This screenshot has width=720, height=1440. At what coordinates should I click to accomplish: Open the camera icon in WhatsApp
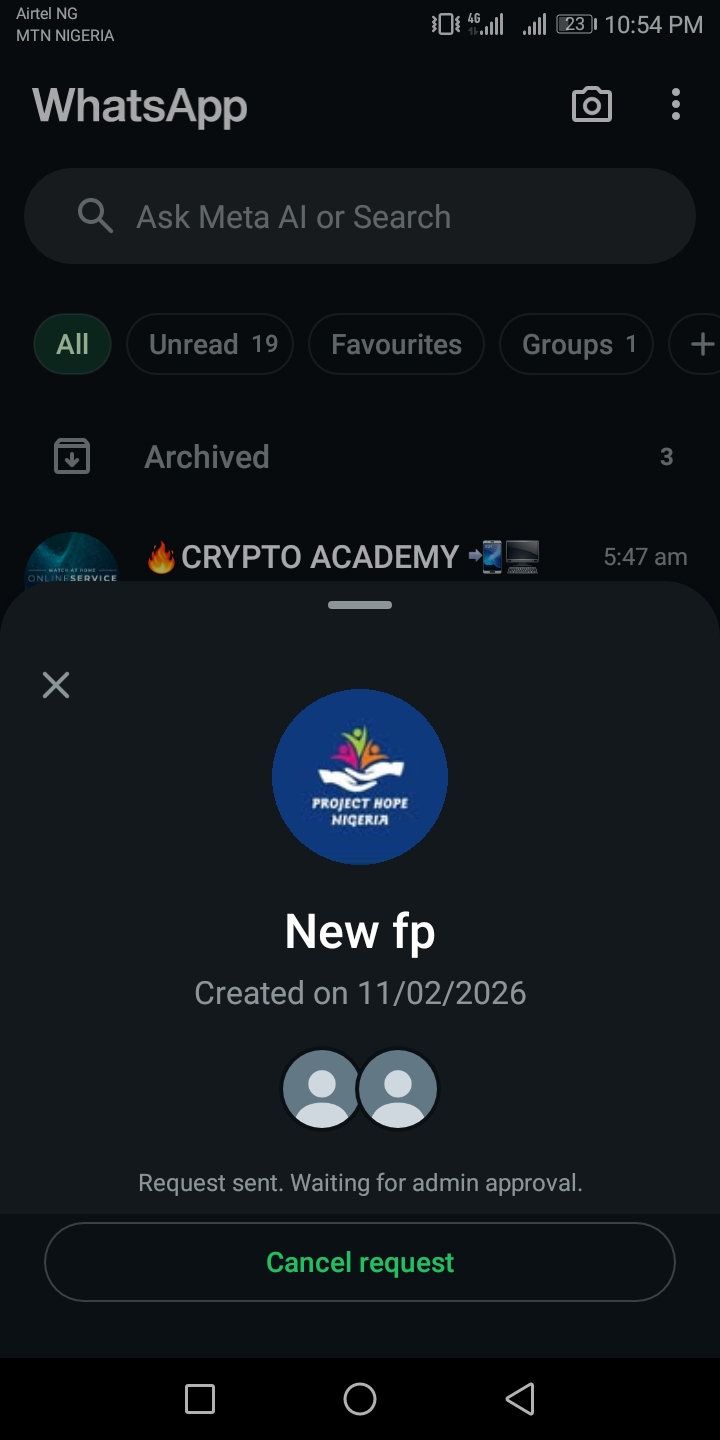tap(591, 105)
